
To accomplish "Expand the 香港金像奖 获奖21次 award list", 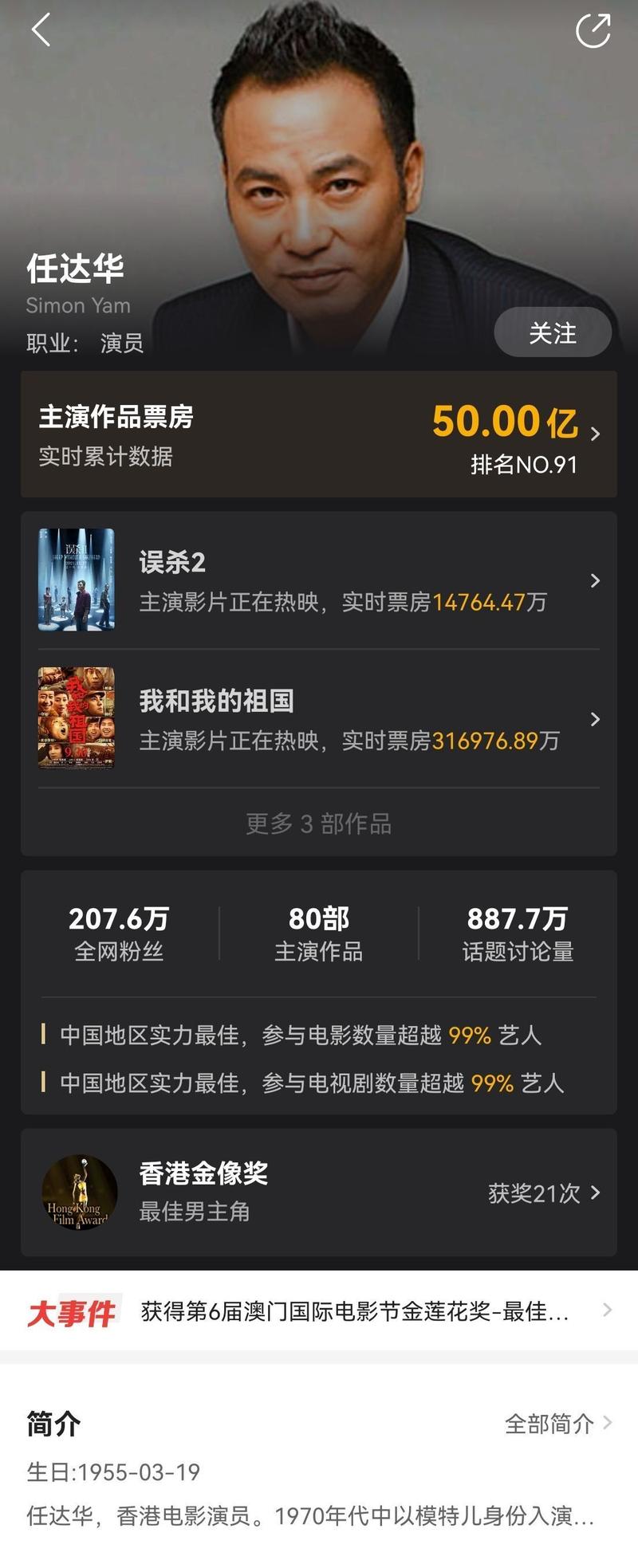I will pyautogui.click(x=542, y=1192).
